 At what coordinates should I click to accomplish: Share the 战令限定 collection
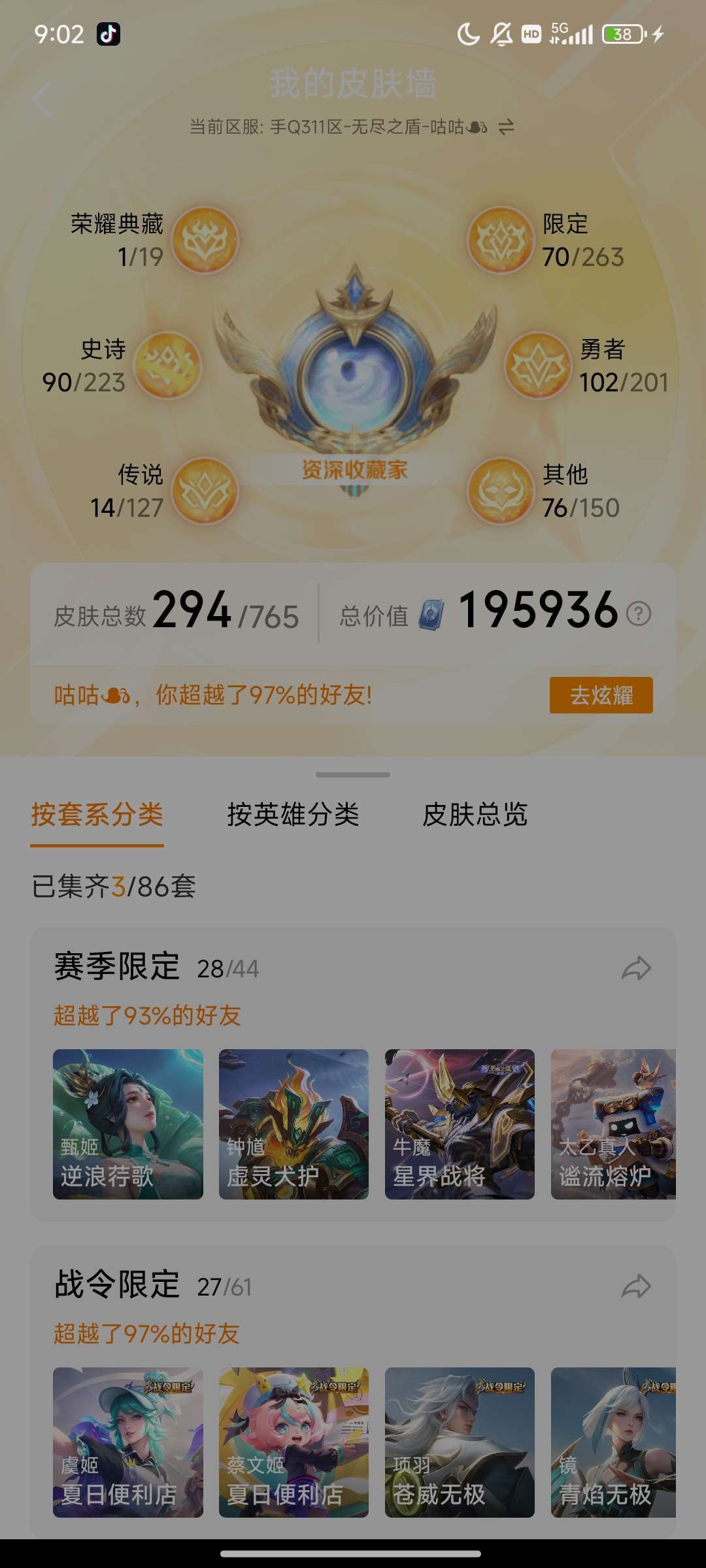point(636,1286)
